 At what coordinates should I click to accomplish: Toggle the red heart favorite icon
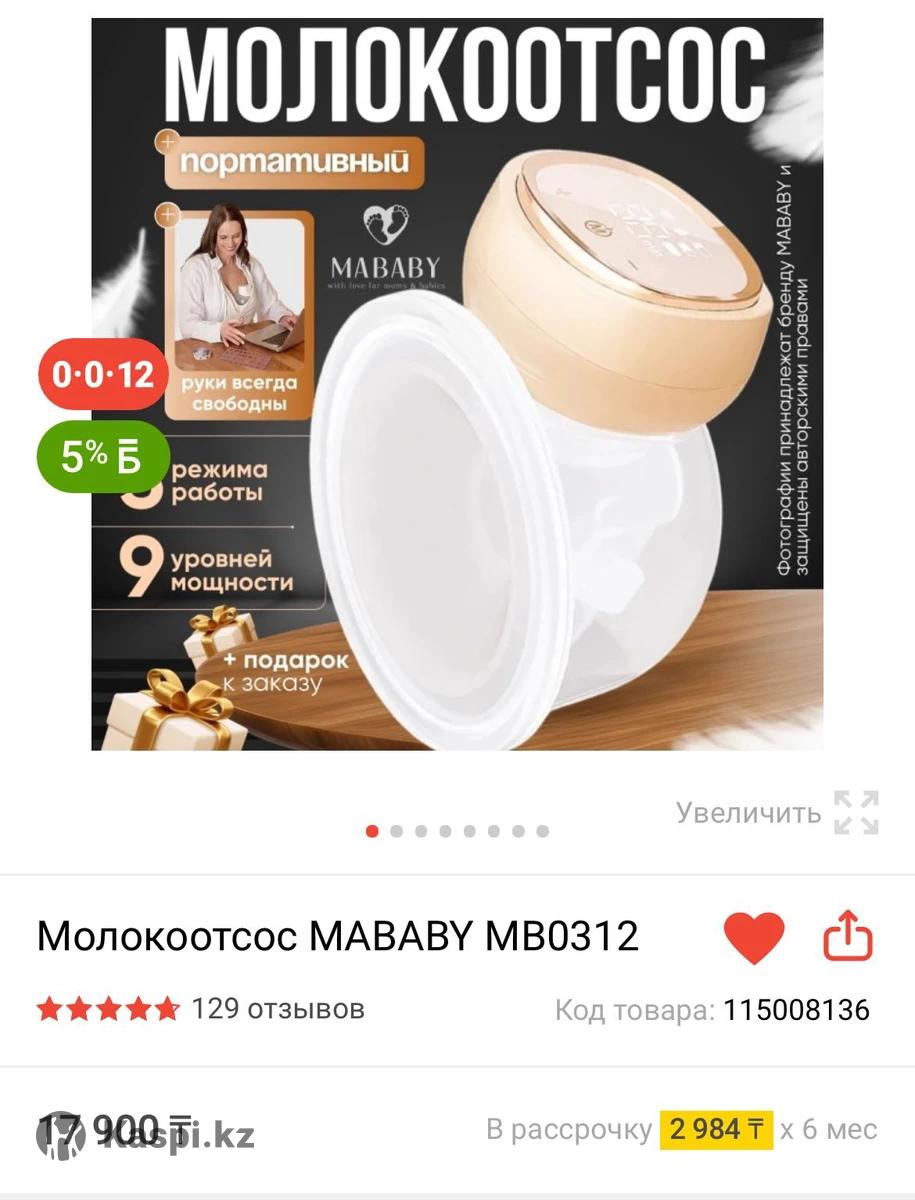(754, 938)
